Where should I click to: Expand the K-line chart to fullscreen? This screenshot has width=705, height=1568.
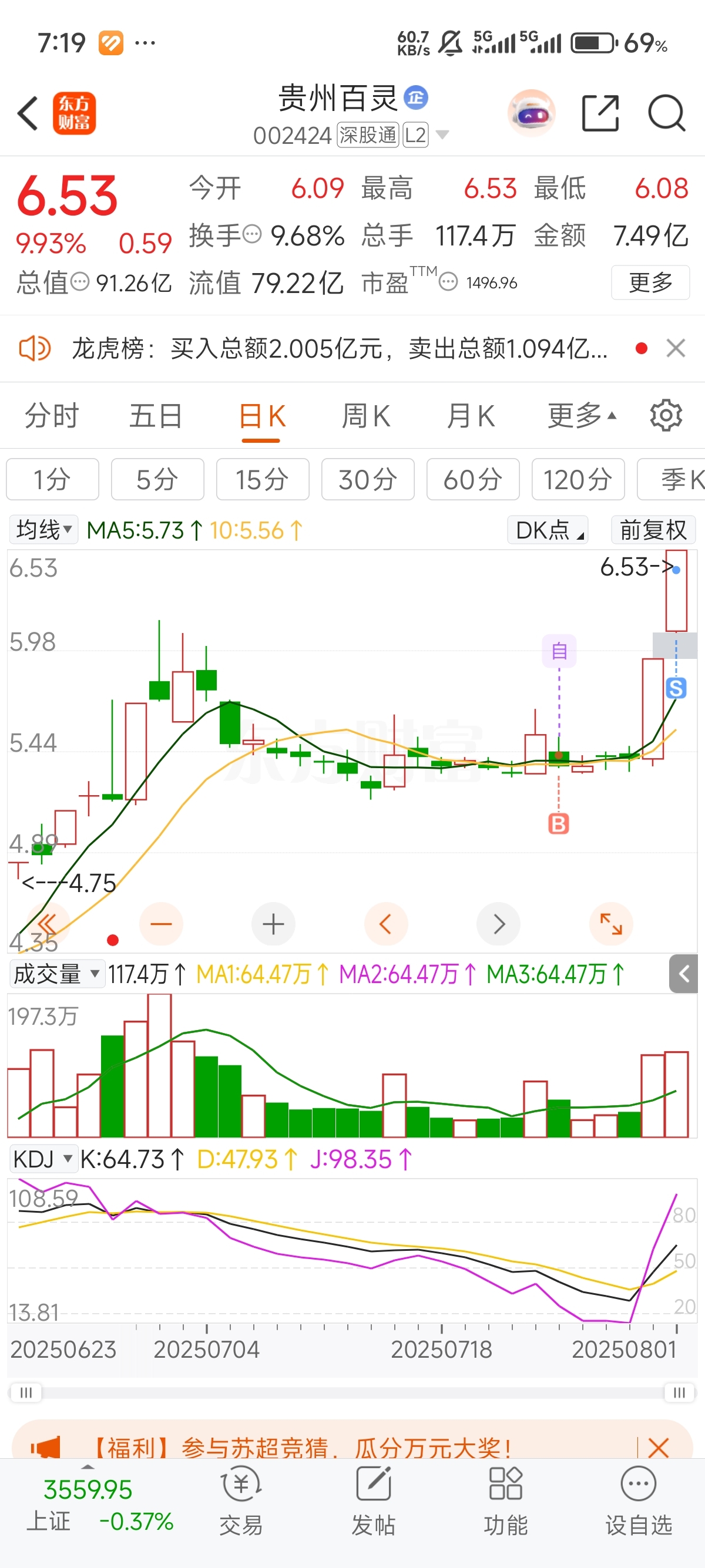pyautogui.click(x=610, y=924)
